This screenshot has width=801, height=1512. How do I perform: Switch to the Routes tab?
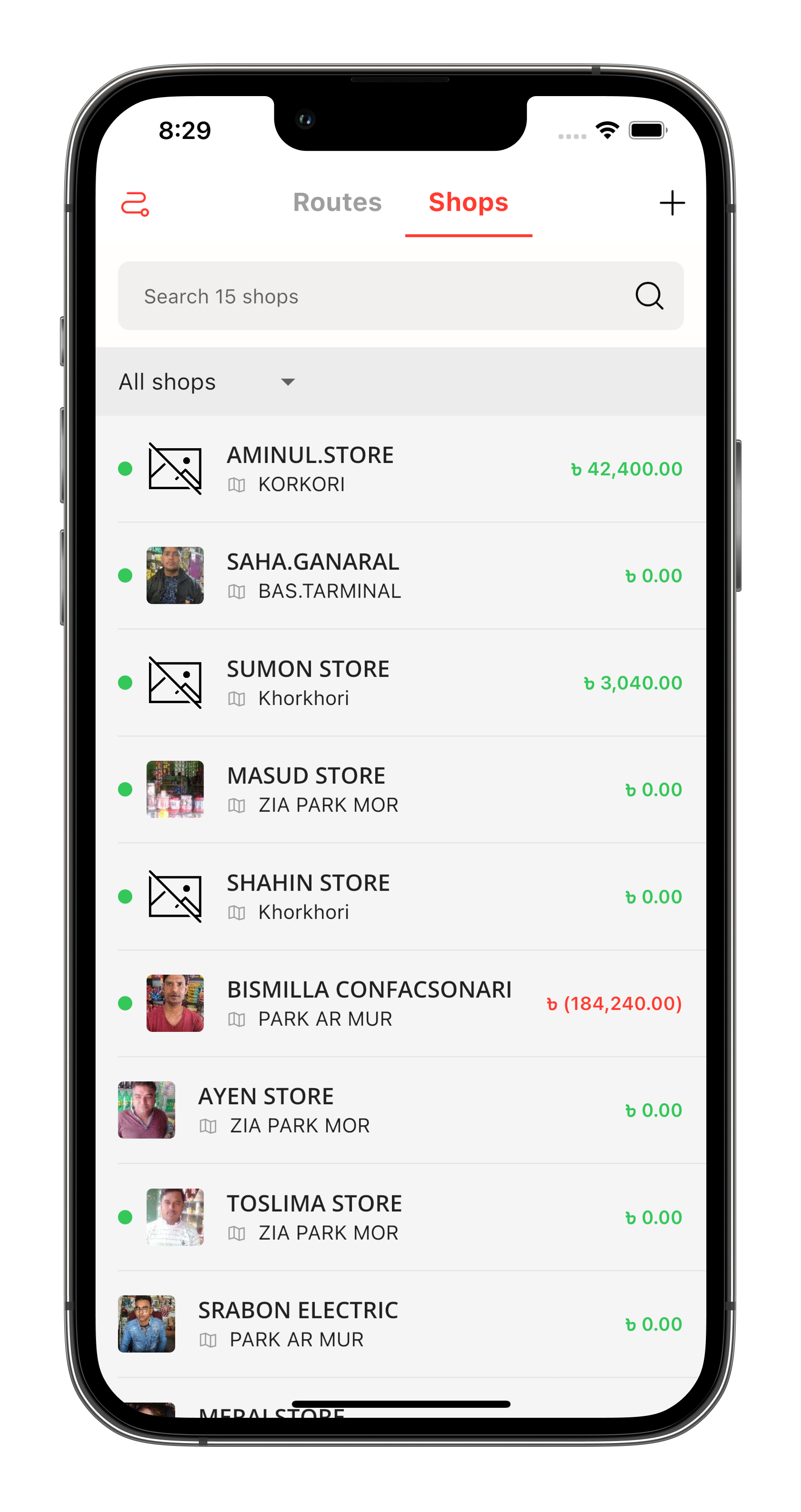[337, 203]
